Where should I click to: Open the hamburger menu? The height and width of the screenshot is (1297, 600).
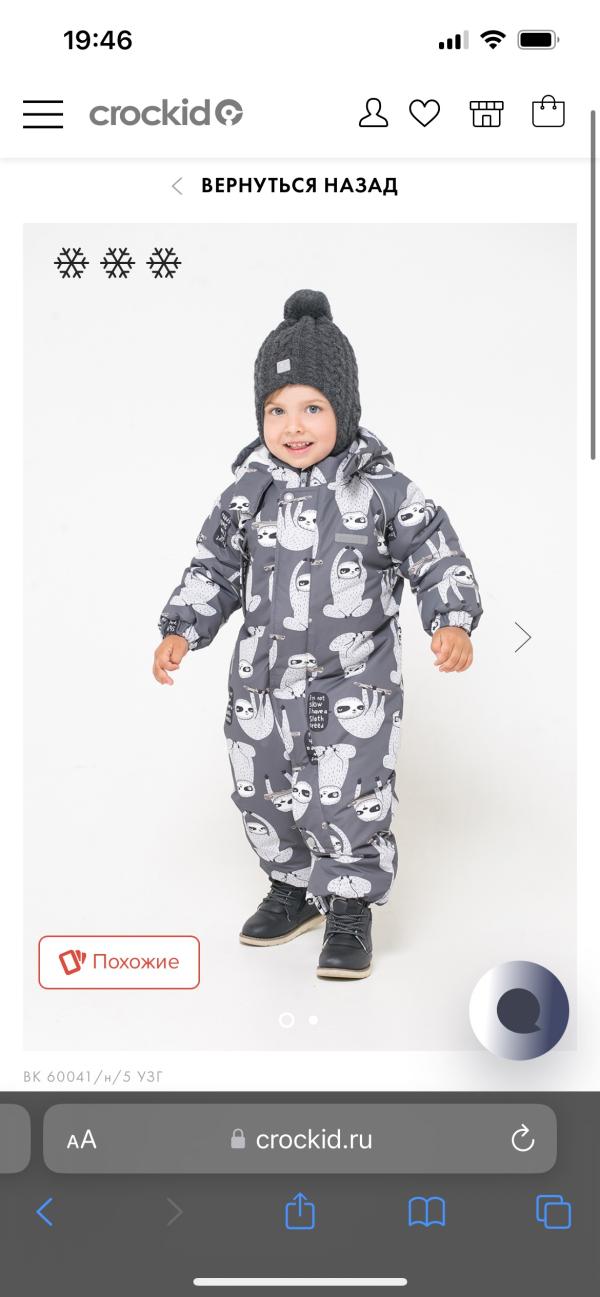(x=43, y=114)
